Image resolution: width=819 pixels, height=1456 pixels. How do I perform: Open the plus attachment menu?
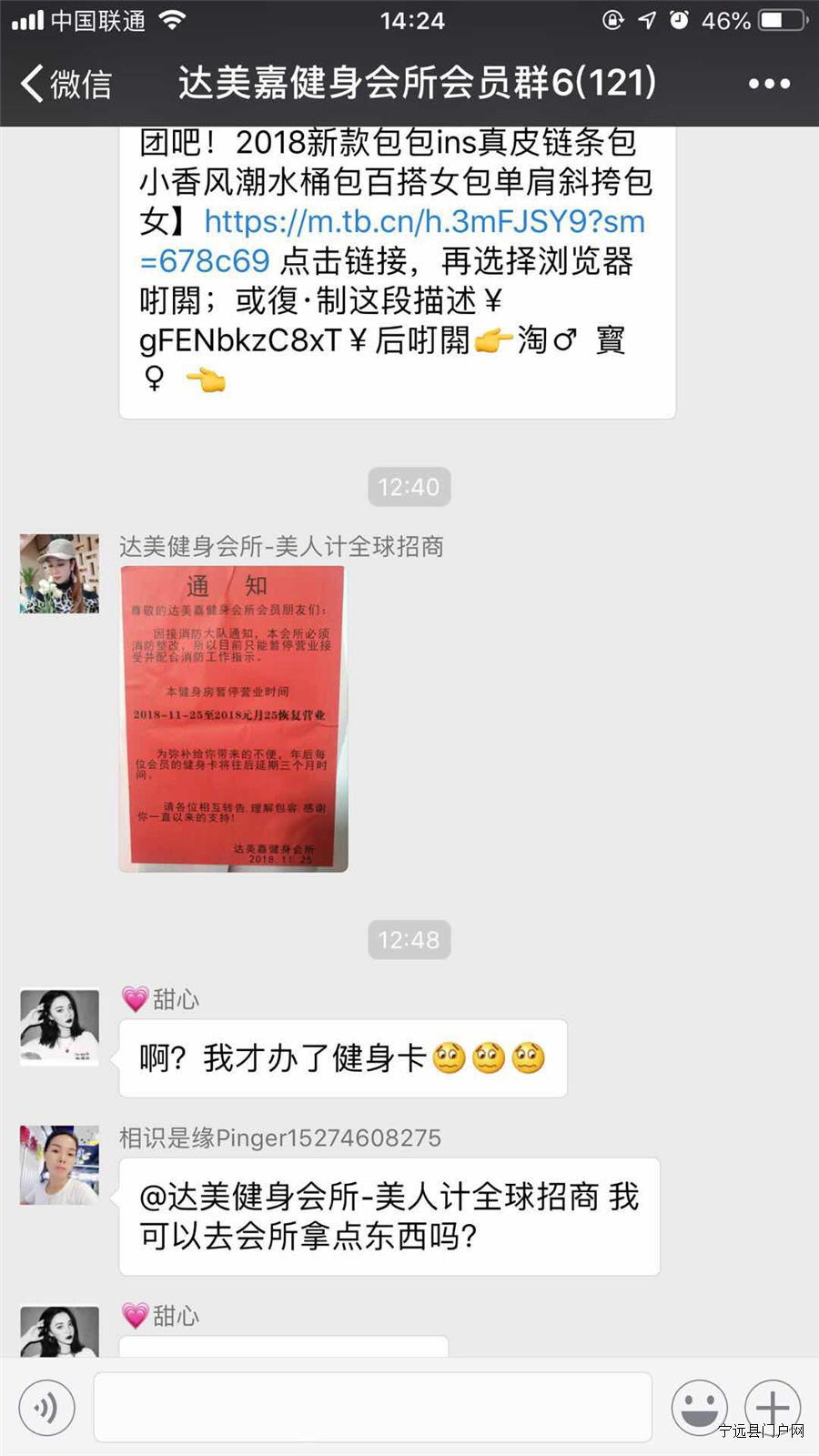[x=773, y=1408]
